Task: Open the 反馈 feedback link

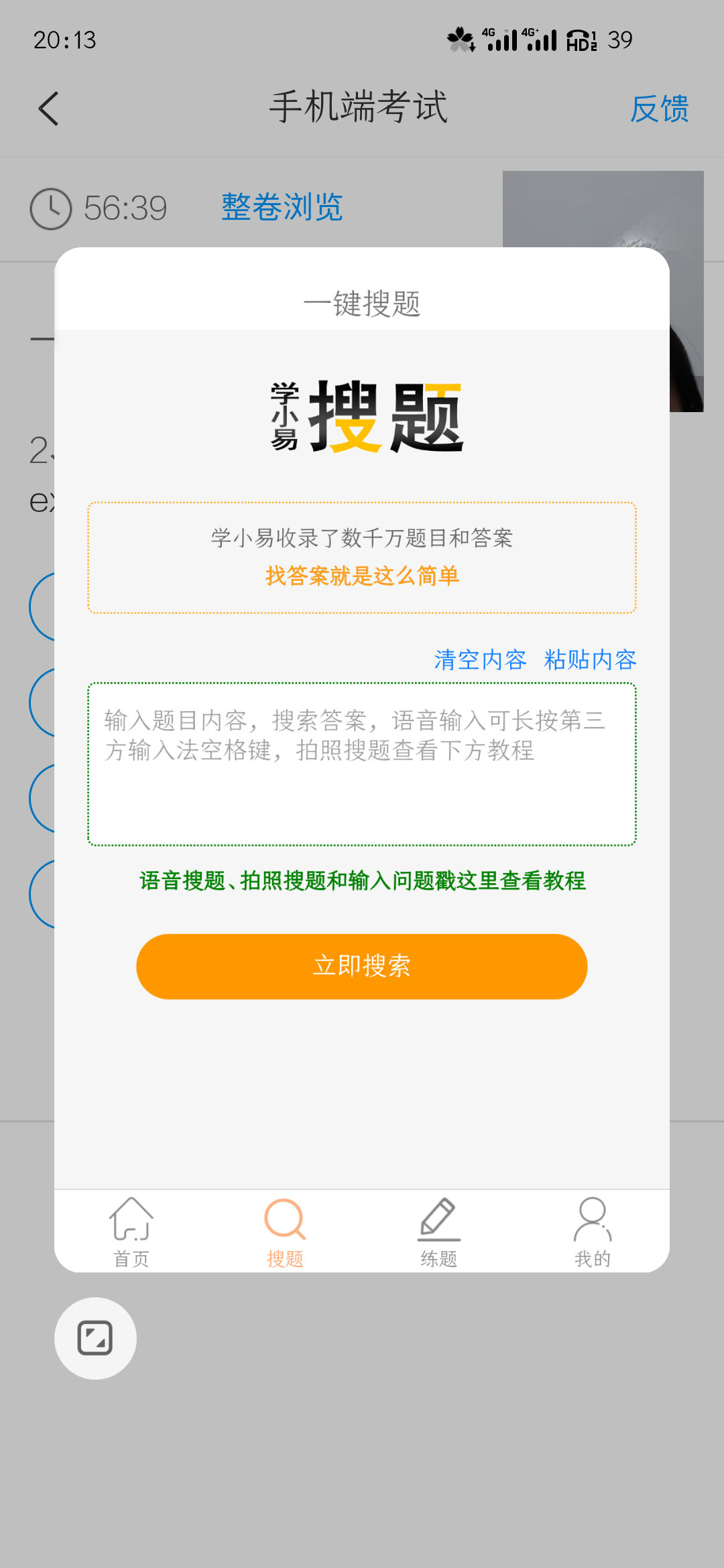Action: point(660,109)
